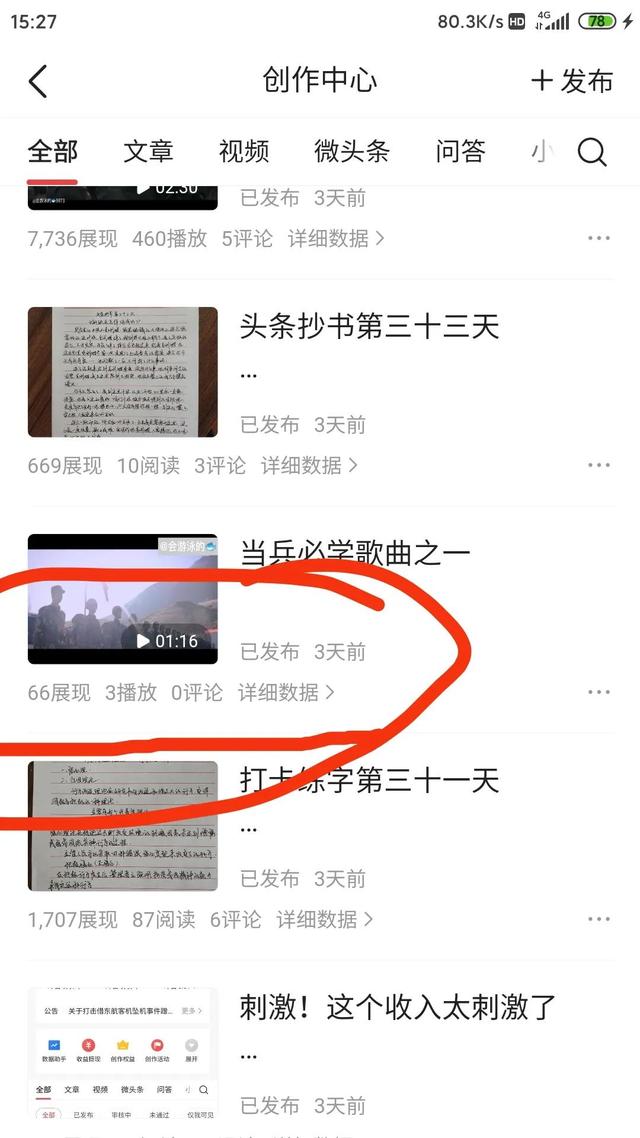The image size is (640, 1138).
Task: Switch to the 视频 tab
Action: pyautogui.click(x=244, y=152)
